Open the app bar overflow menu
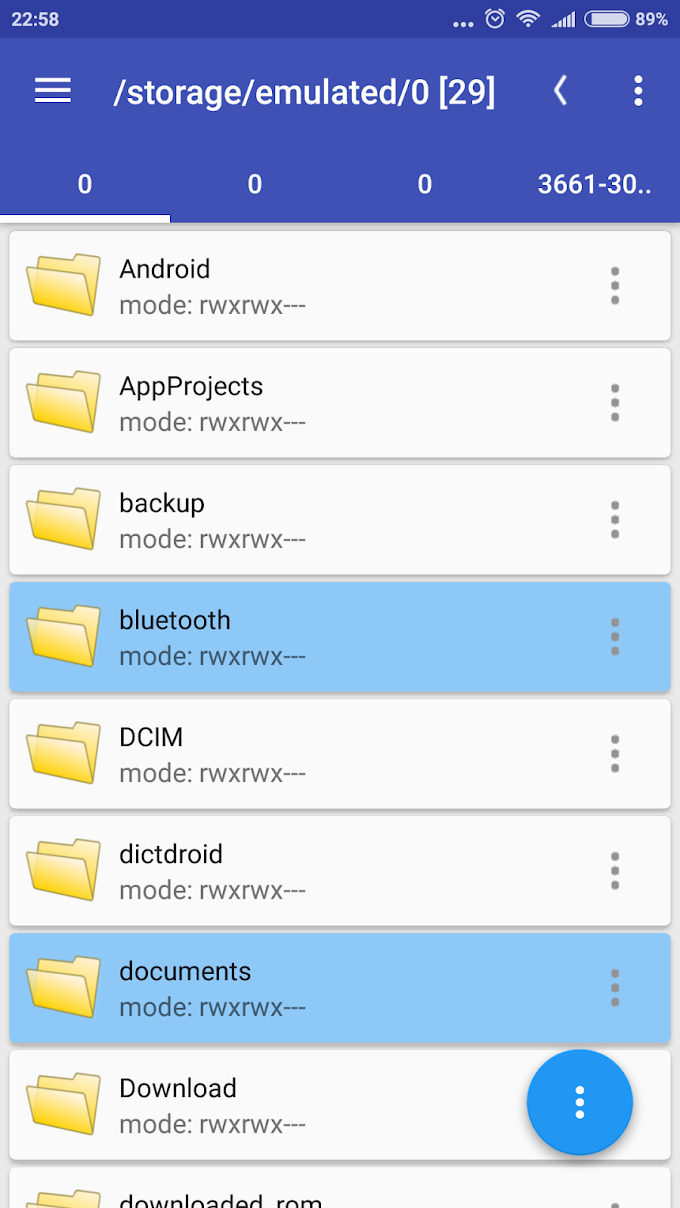This screenshot has width=680, height=1208. [638, 91]
